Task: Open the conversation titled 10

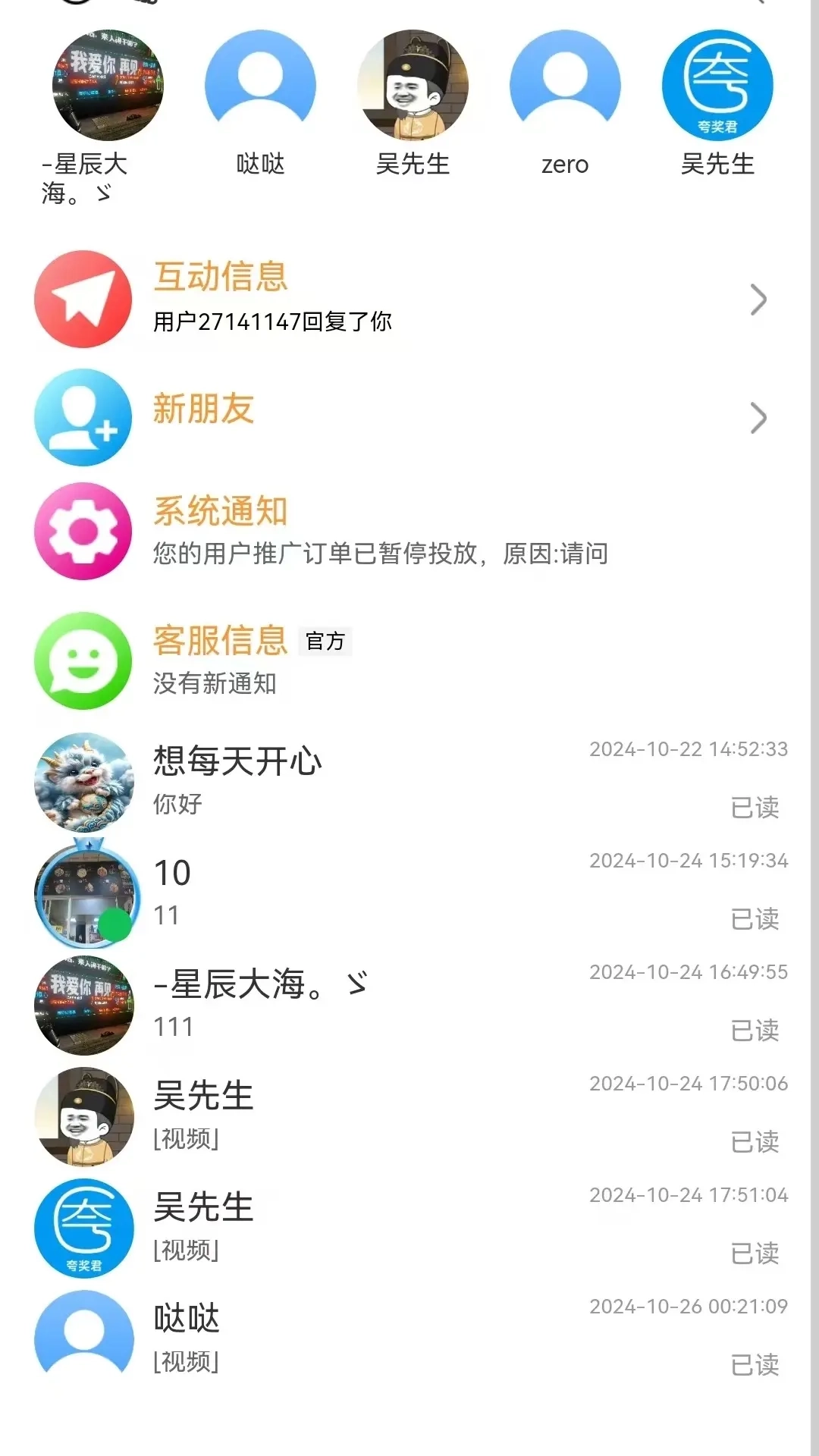Action: 379,895
